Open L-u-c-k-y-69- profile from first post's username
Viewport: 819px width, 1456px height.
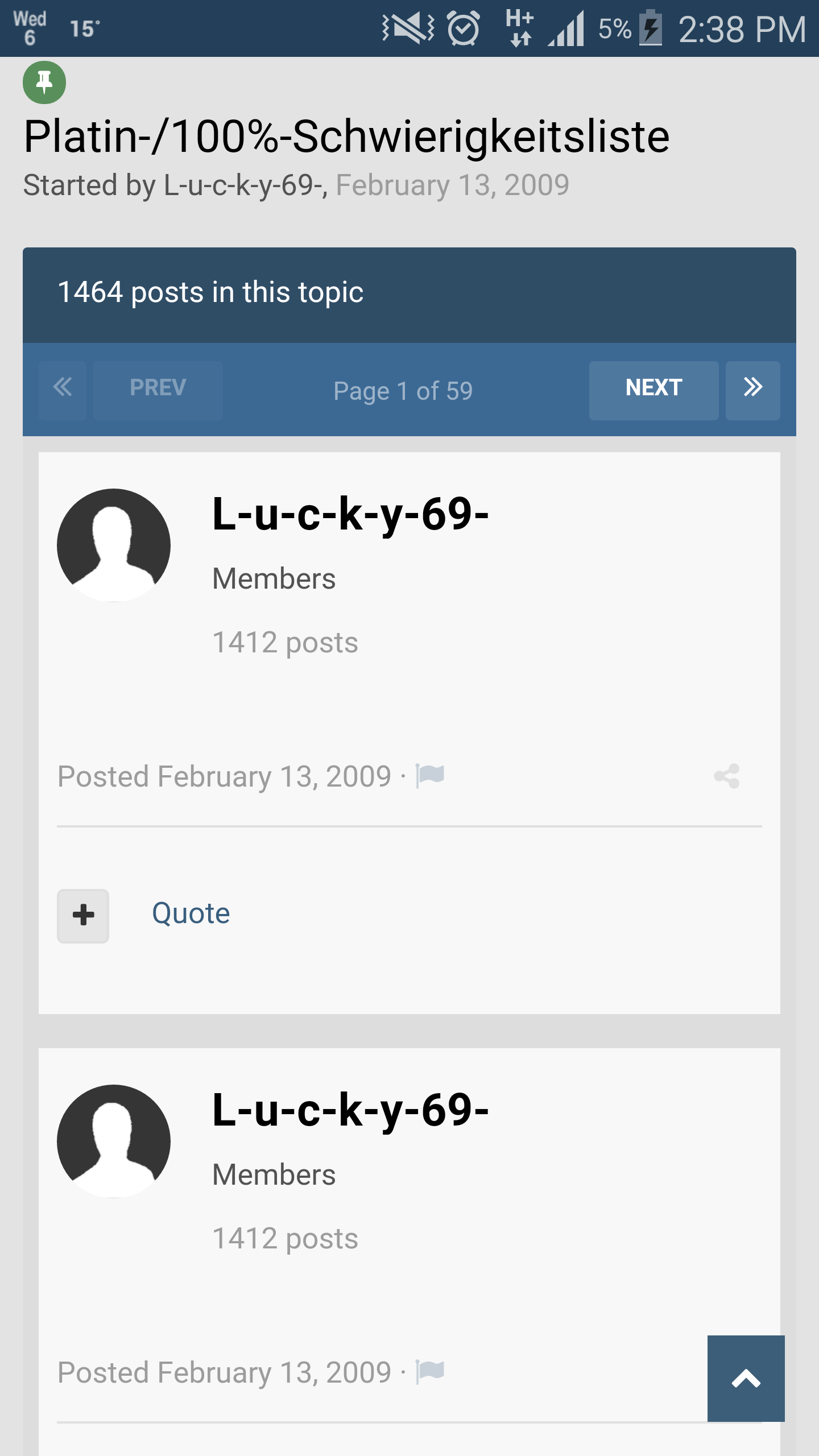tap(350, 514)
